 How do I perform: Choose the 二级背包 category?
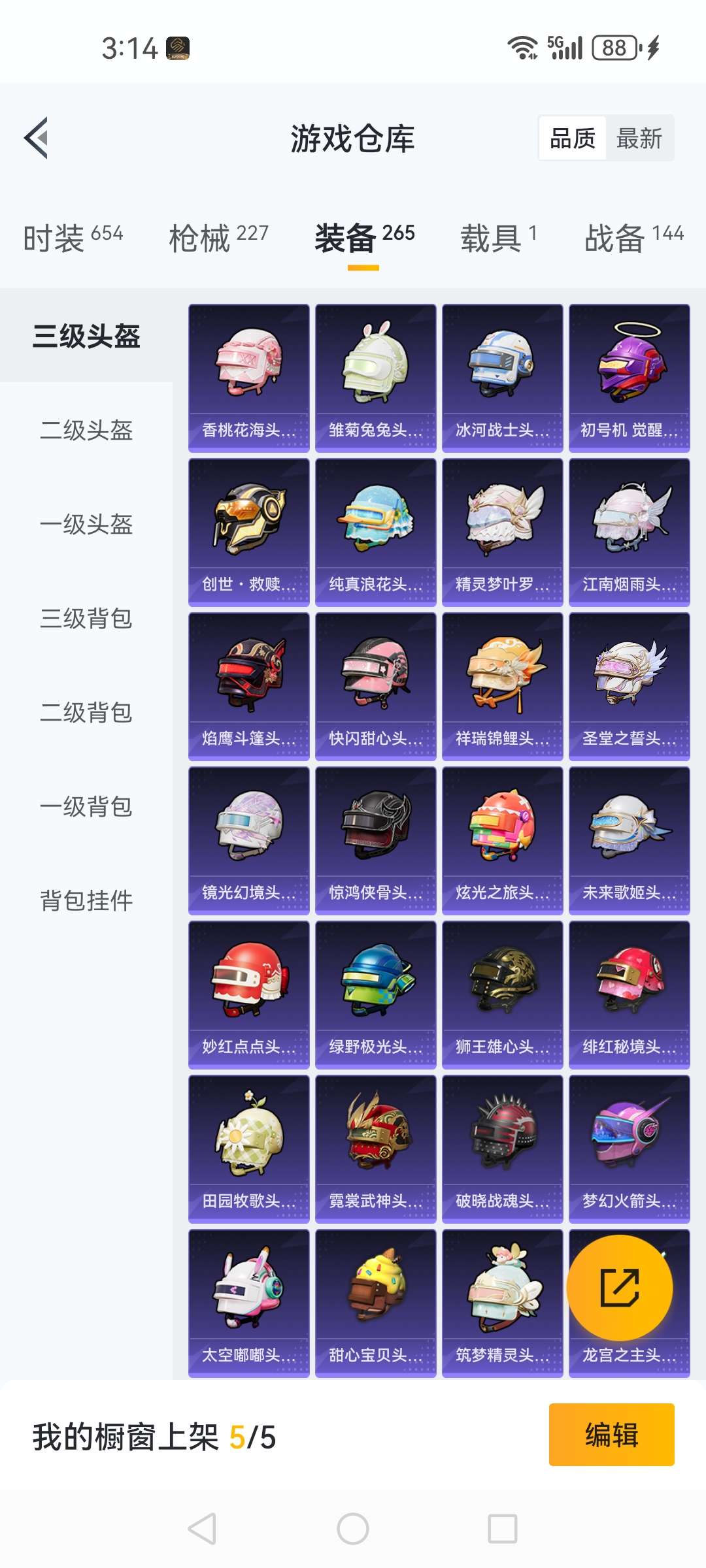pyautogui.click(x=86, y=712)
